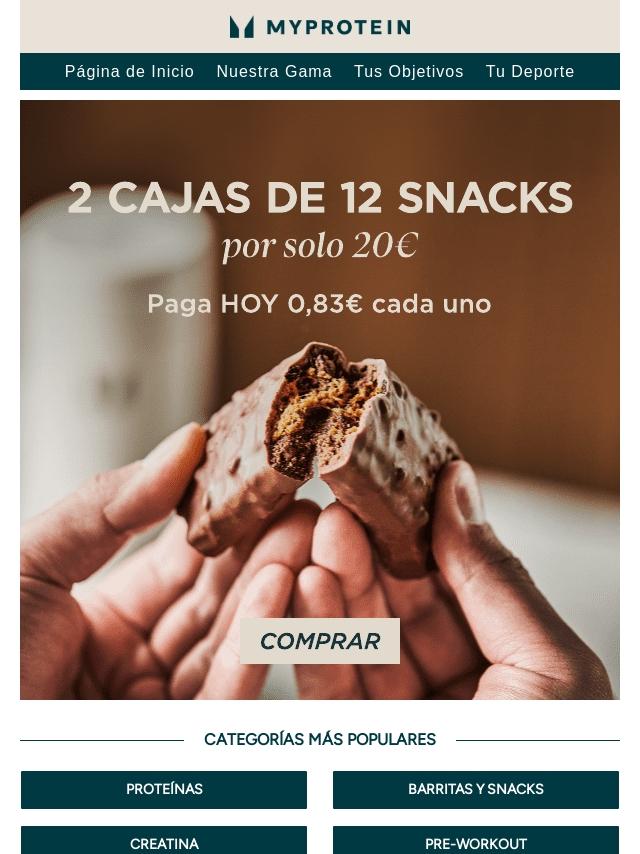Open the Proteínas category
The width and height of the screenshot is (640, 854).
click(x=164, y=789)
